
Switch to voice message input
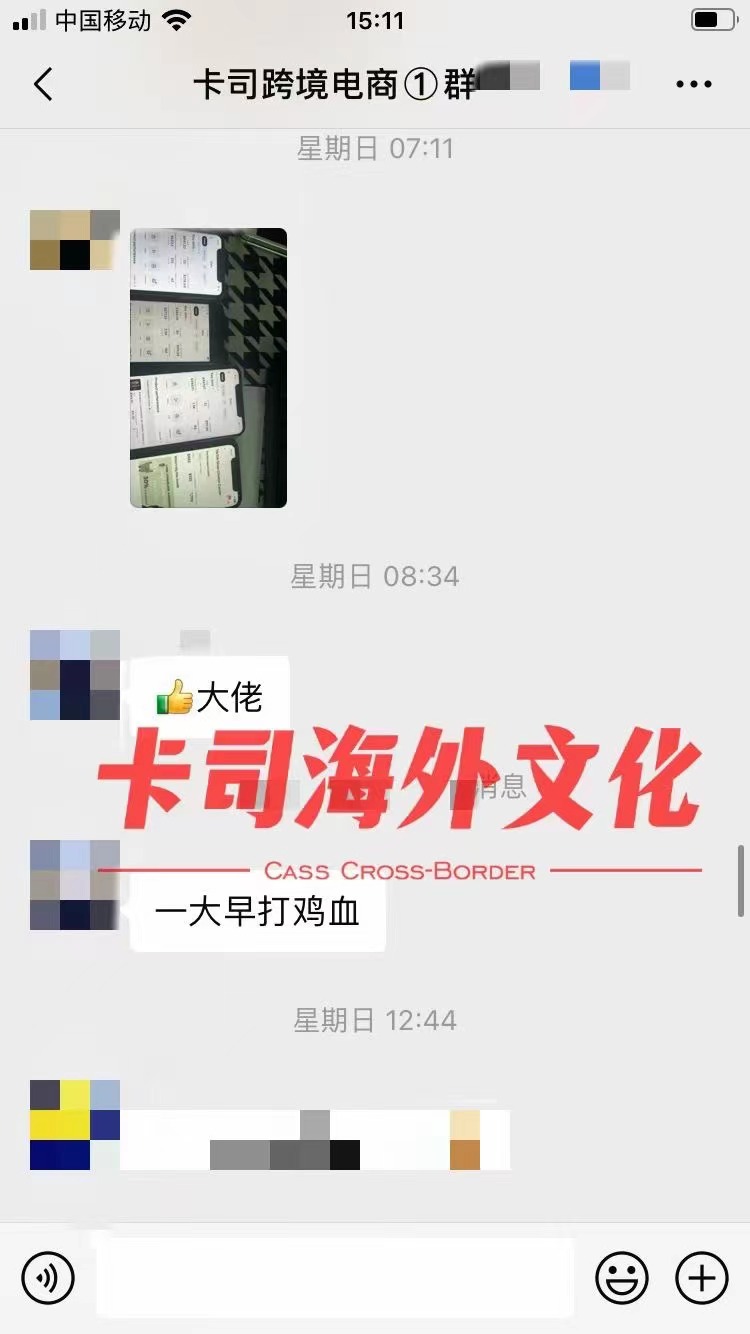(48, 1277)
